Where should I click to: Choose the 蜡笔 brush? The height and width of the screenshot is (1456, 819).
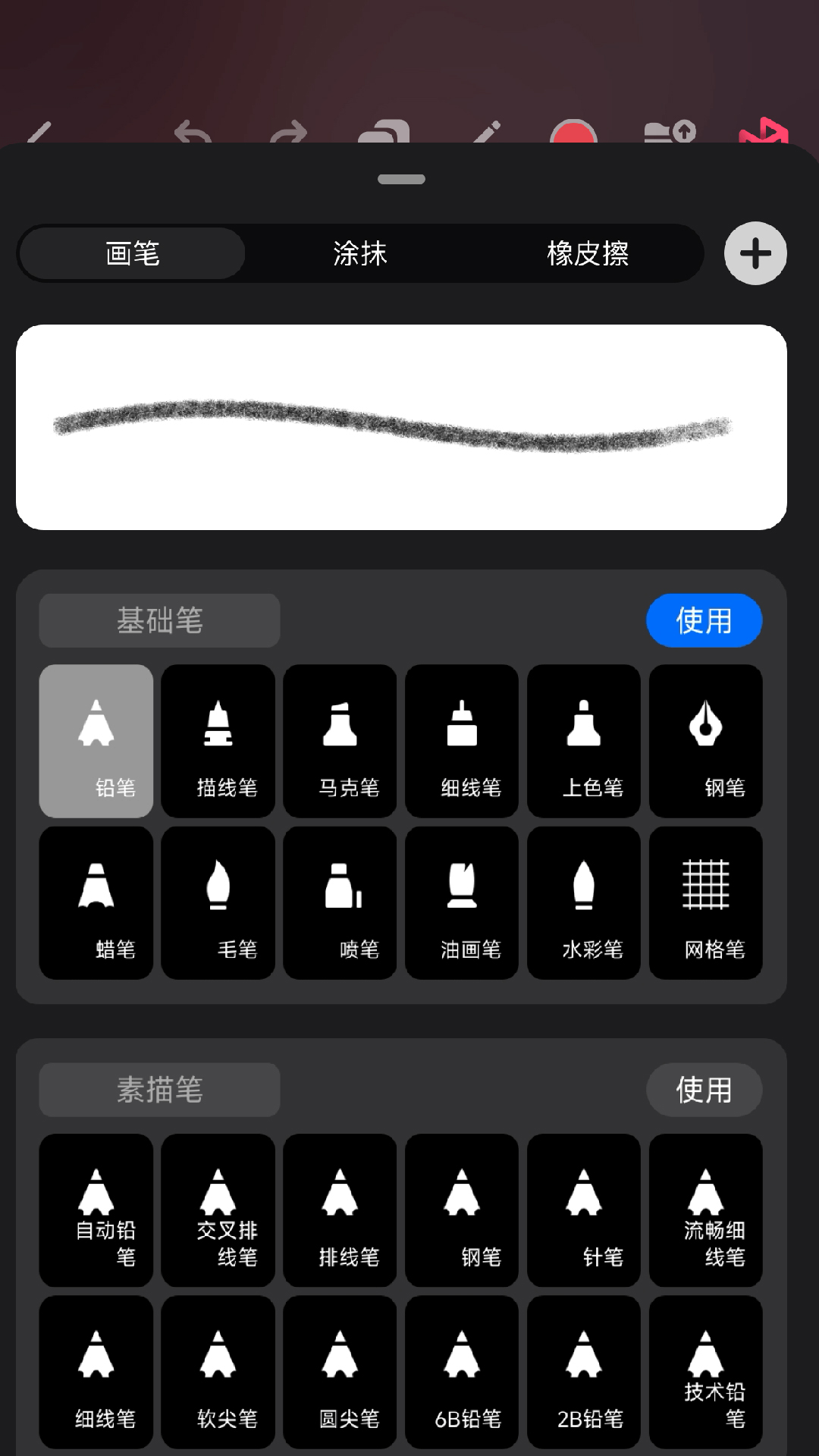click(96, 902)
